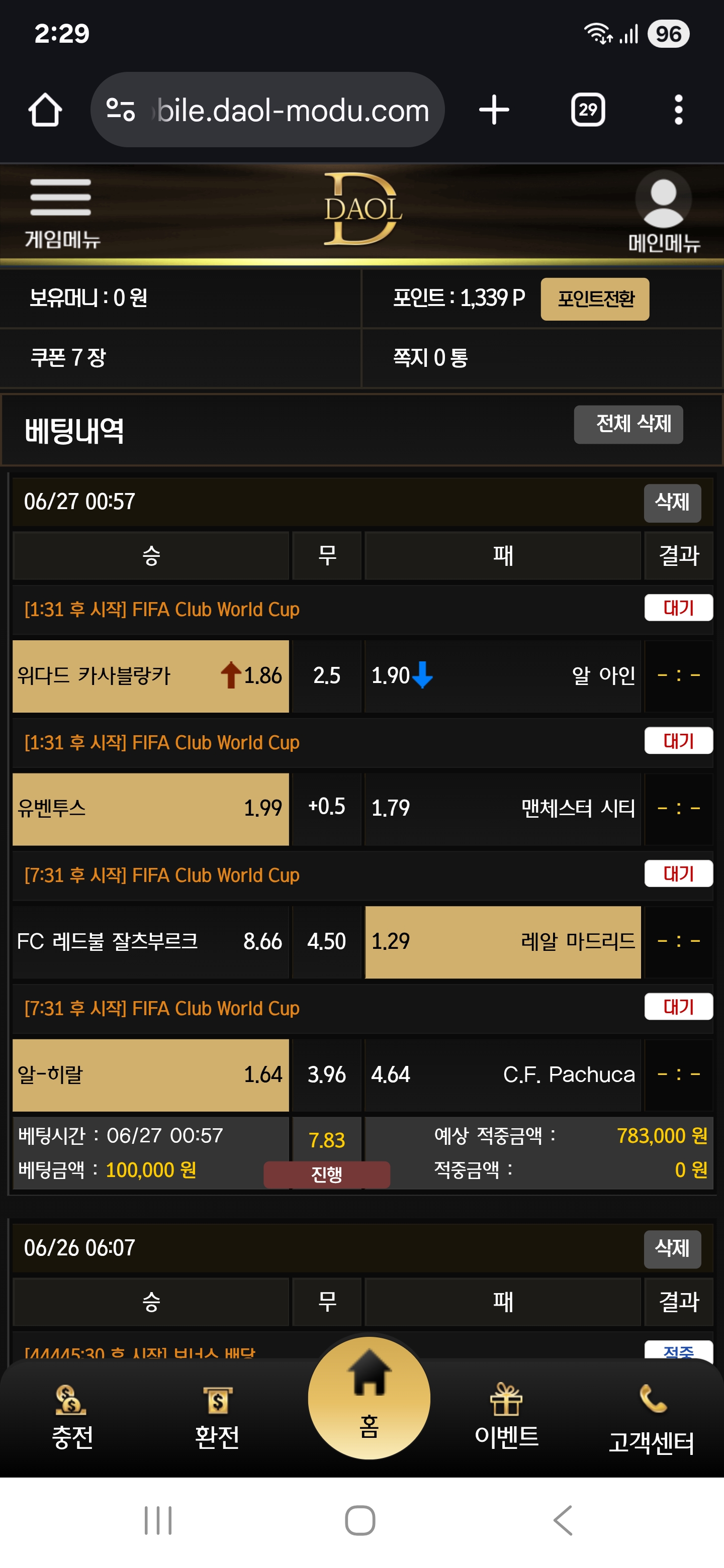724x1568 pixels.
Task: Delete the 06/27 00:57 bet slip
Action: 672,503
